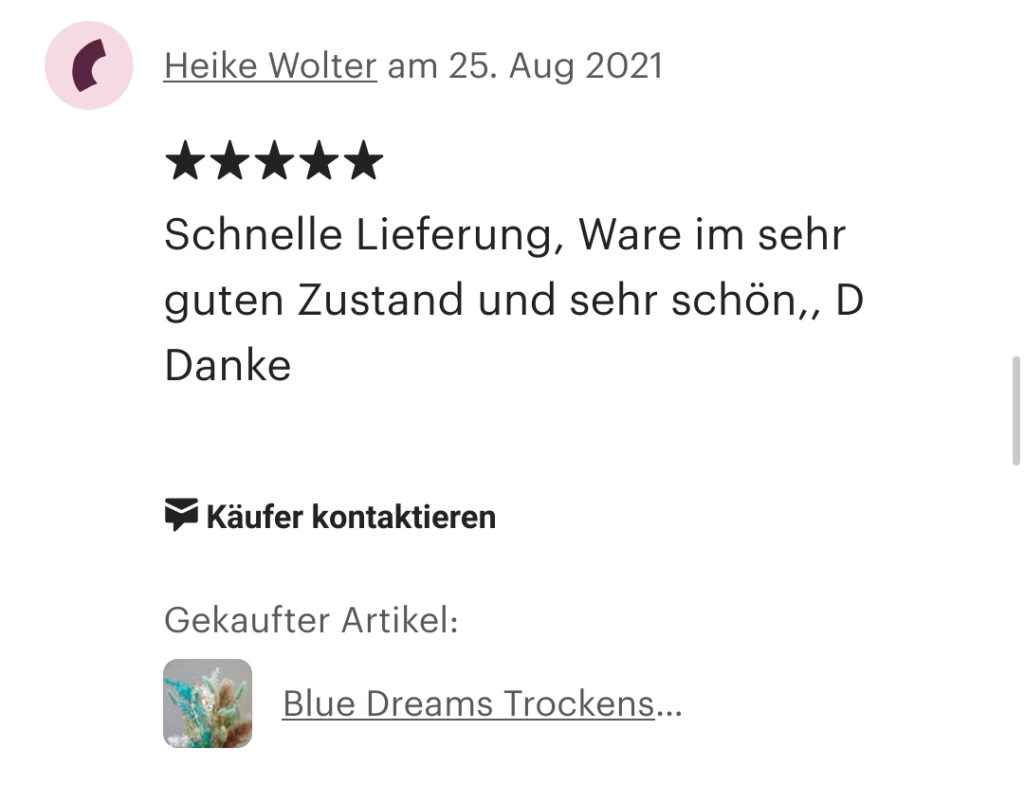Open the purchased item's thumbnail image
The image size is (1024, 785).
click(x=207, y=703)
